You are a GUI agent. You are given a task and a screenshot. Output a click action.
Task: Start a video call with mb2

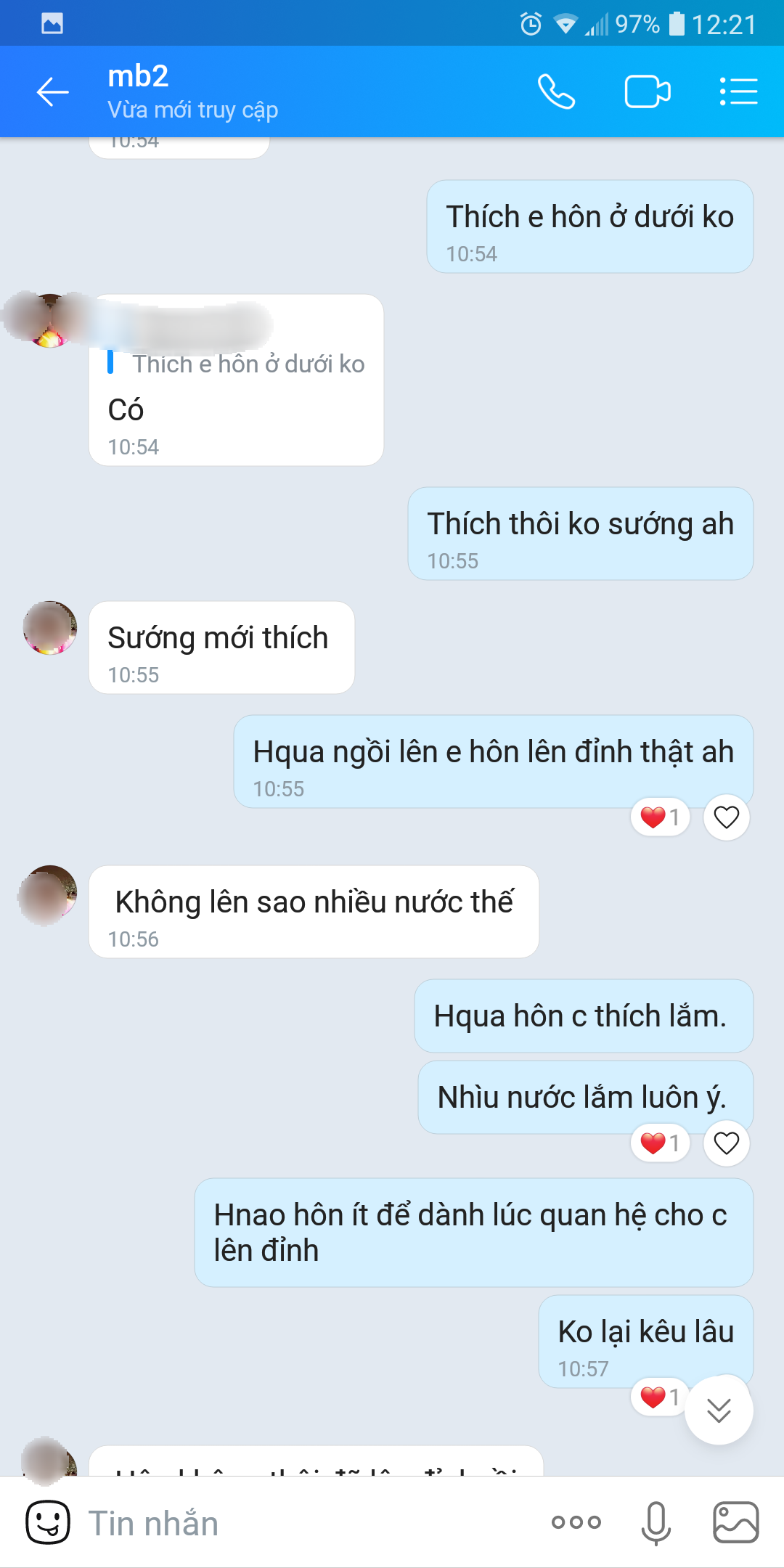pos(648,92)
